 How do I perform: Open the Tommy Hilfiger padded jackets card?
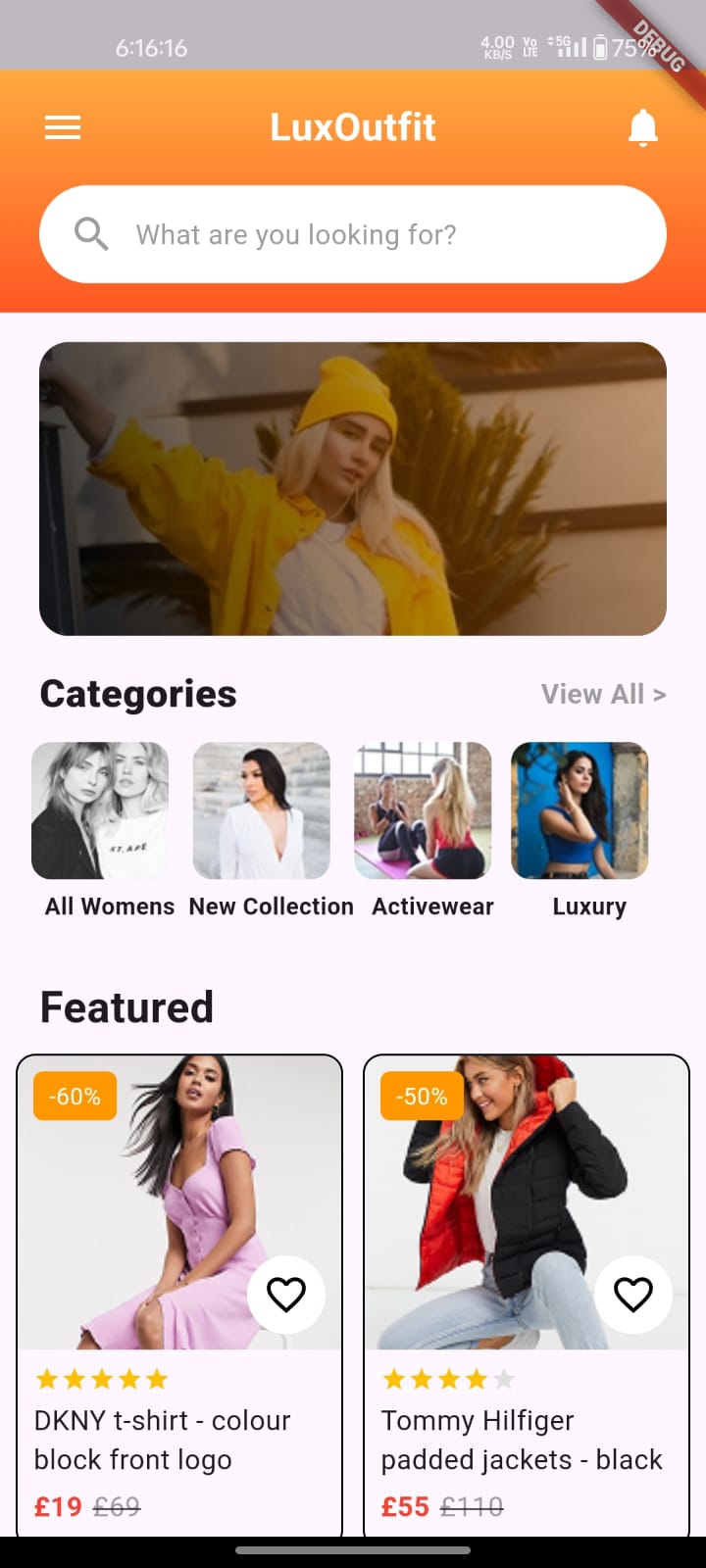click(527, 1296)
